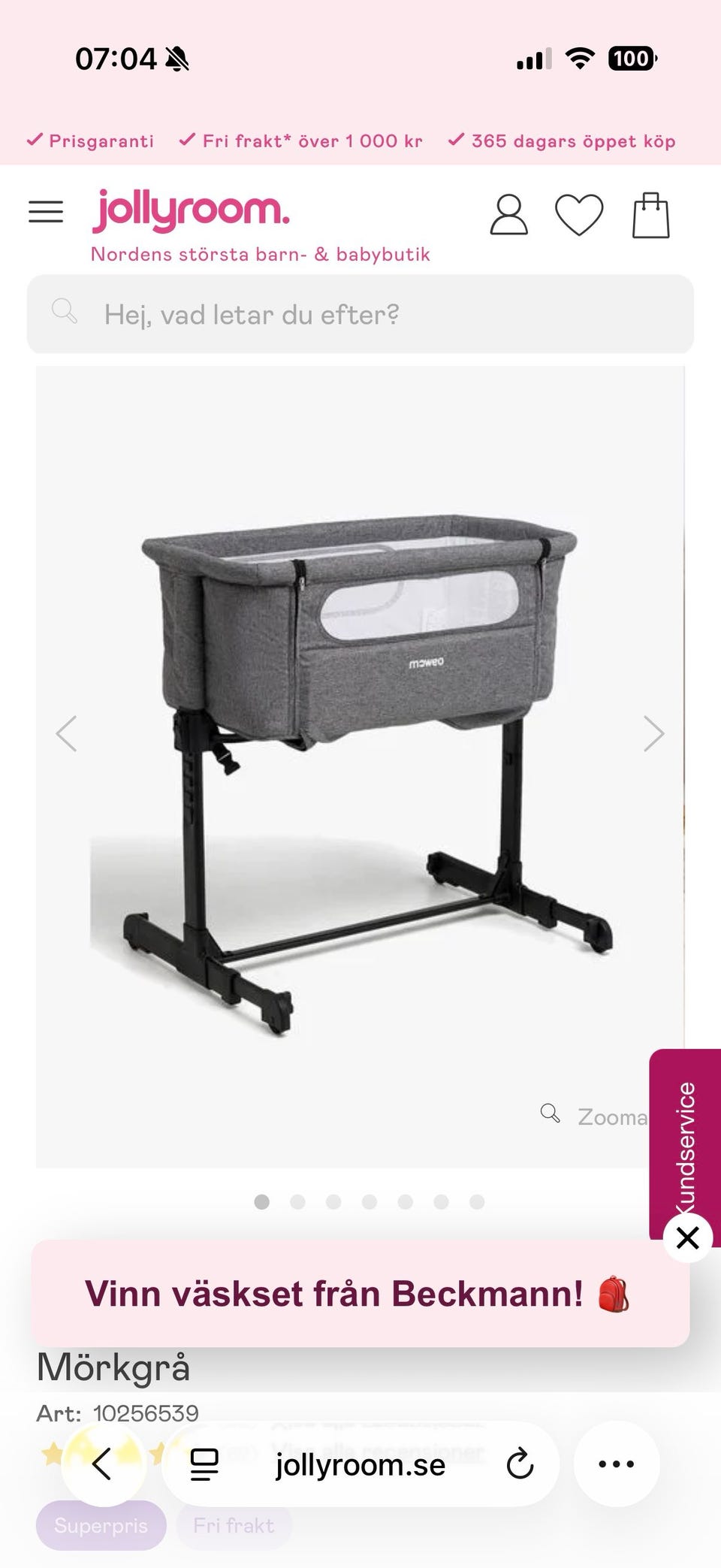Tap the 'Hej, vad letar du efter?' search field

click(x=360, y=314)
